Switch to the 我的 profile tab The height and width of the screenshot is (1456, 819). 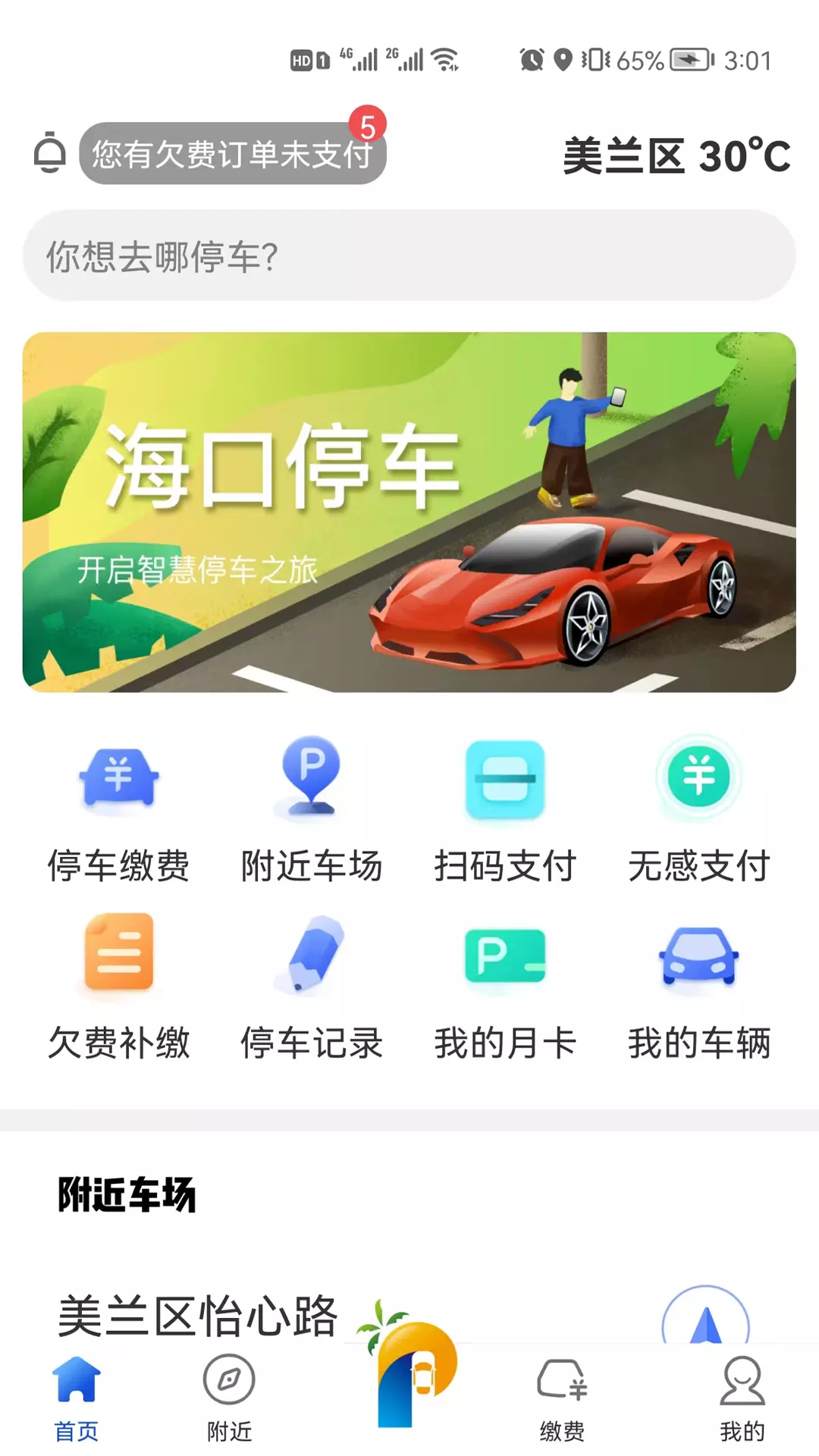(x=742, y=1399)
